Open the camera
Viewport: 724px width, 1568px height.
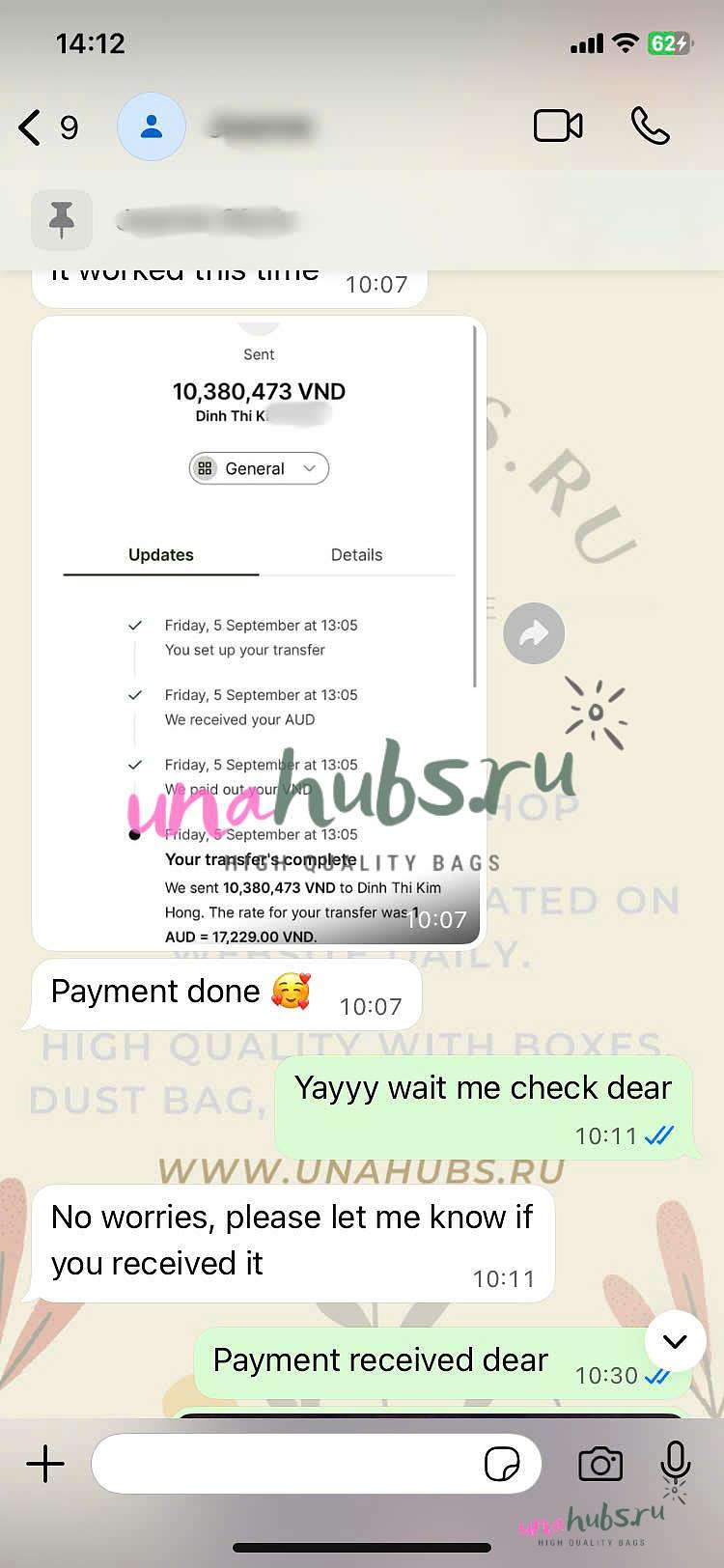(600, 1464)
